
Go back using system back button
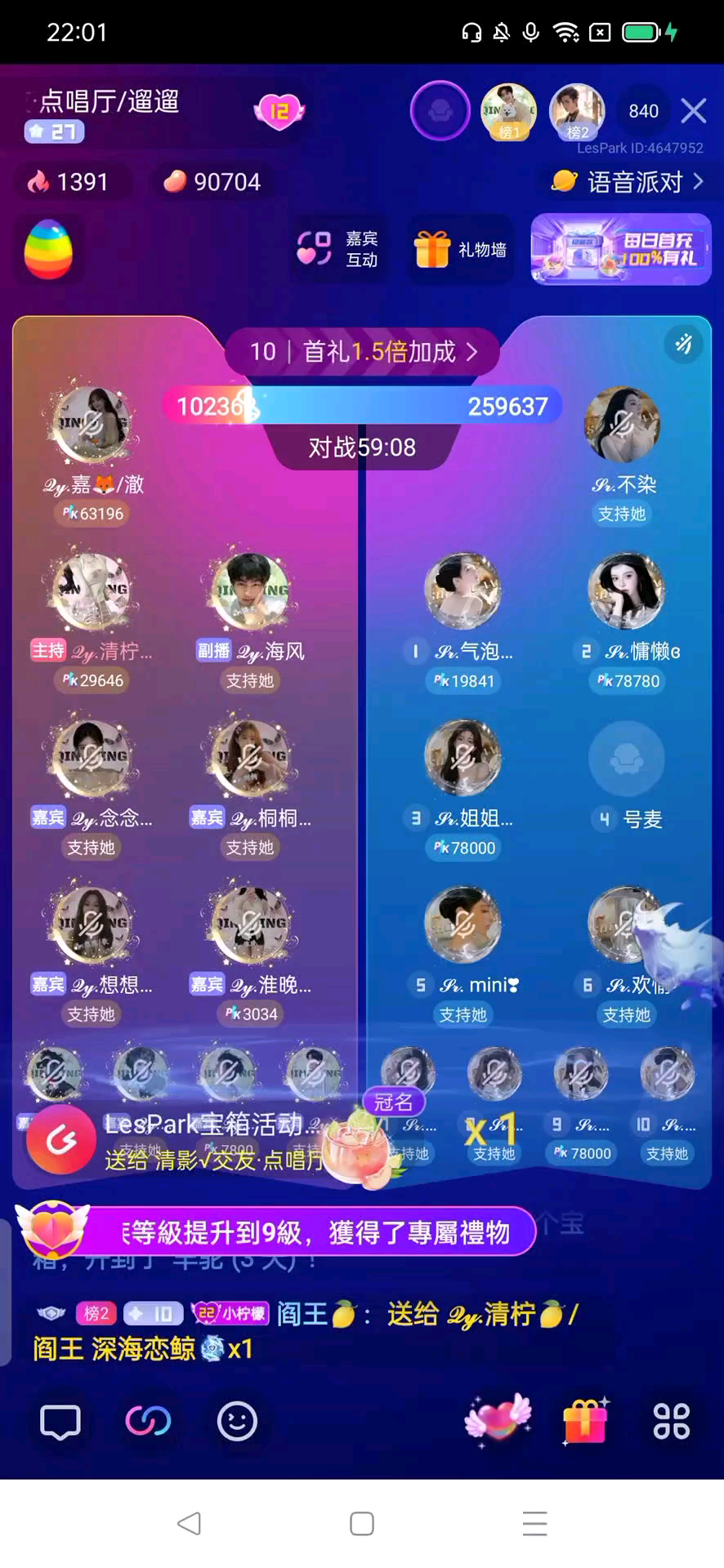point(189,1523)
